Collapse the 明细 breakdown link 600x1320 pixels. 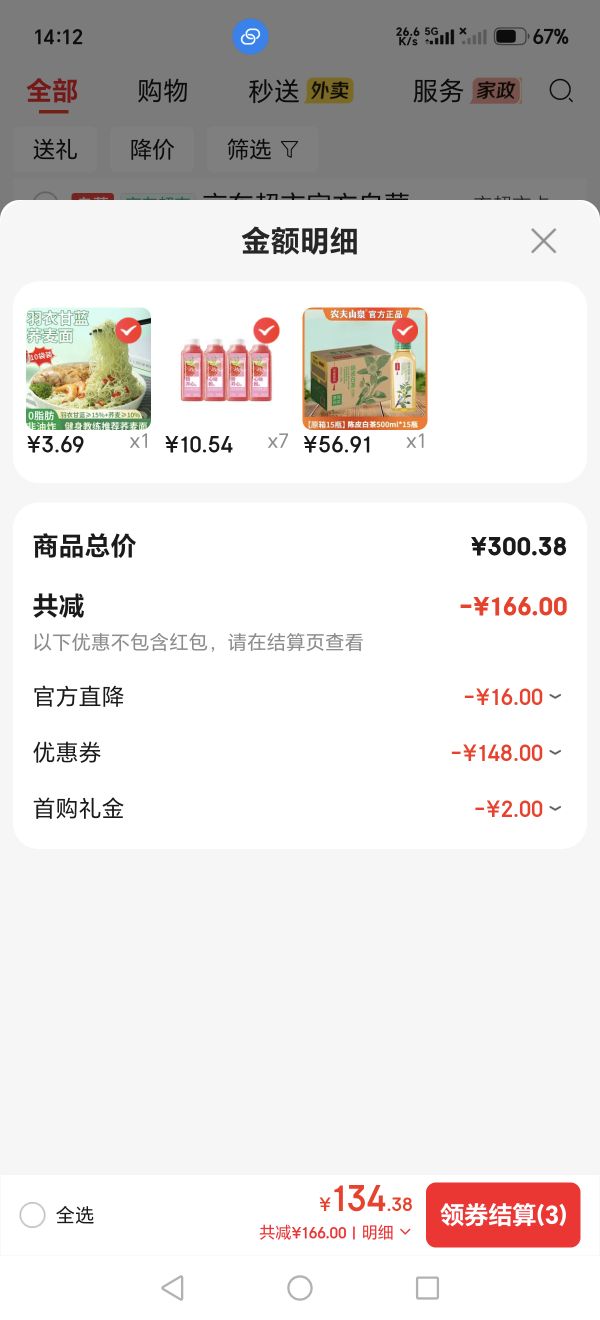click(386, 1233)
